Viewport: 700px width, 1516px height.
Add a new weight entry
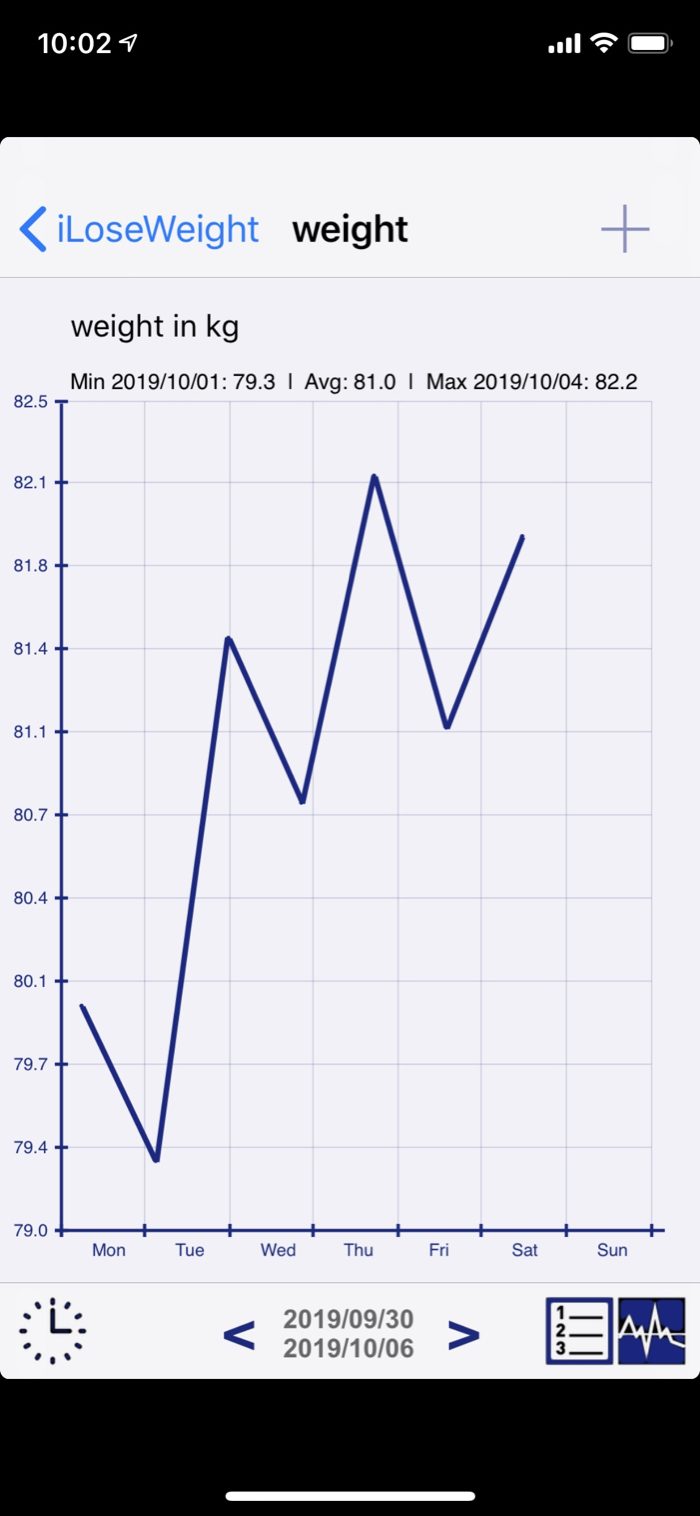(x=625, y=229)
